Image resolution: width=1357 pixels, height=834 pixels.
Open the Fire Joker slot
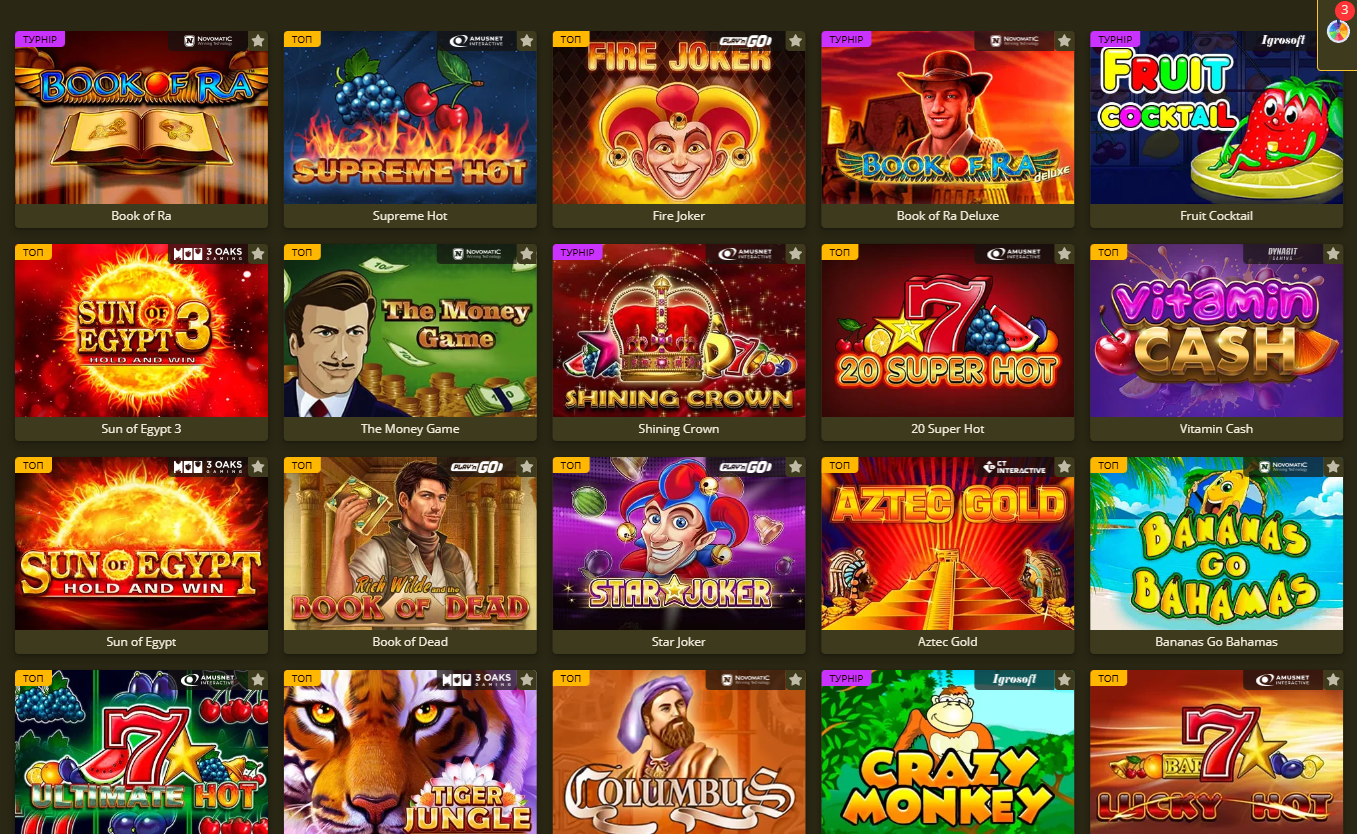(x=679, y=118)
